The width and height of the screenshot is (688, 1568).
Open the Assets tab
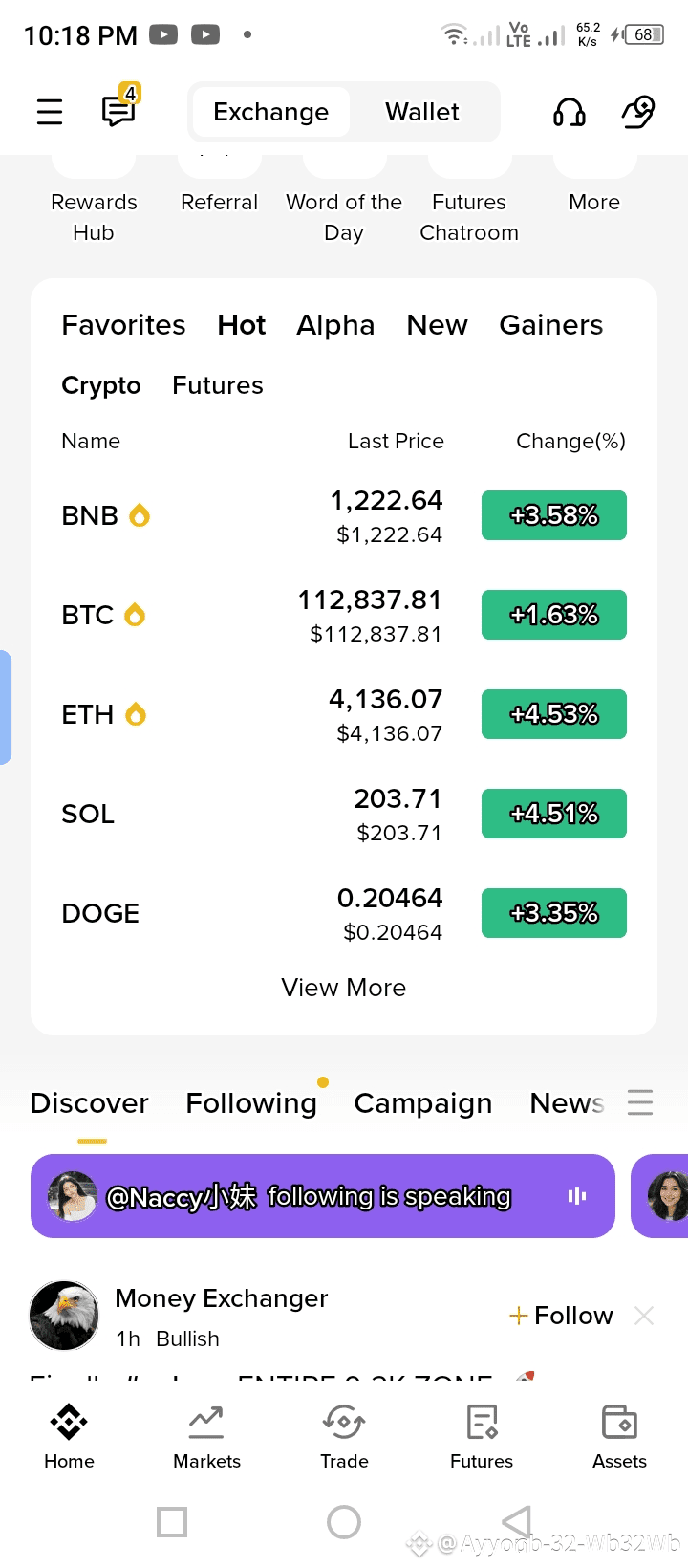pyautogui.click(x=619, y=1436)
